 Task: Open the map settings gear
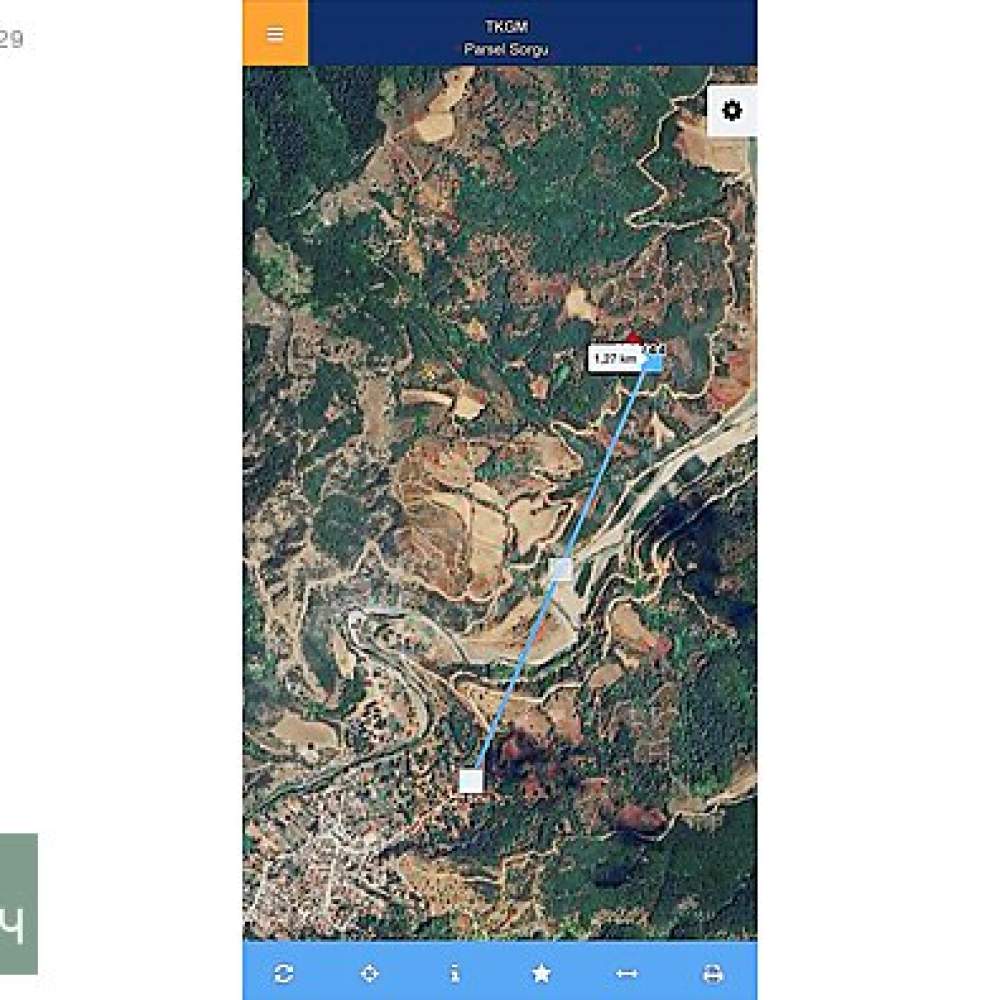[x=732, y=111]
